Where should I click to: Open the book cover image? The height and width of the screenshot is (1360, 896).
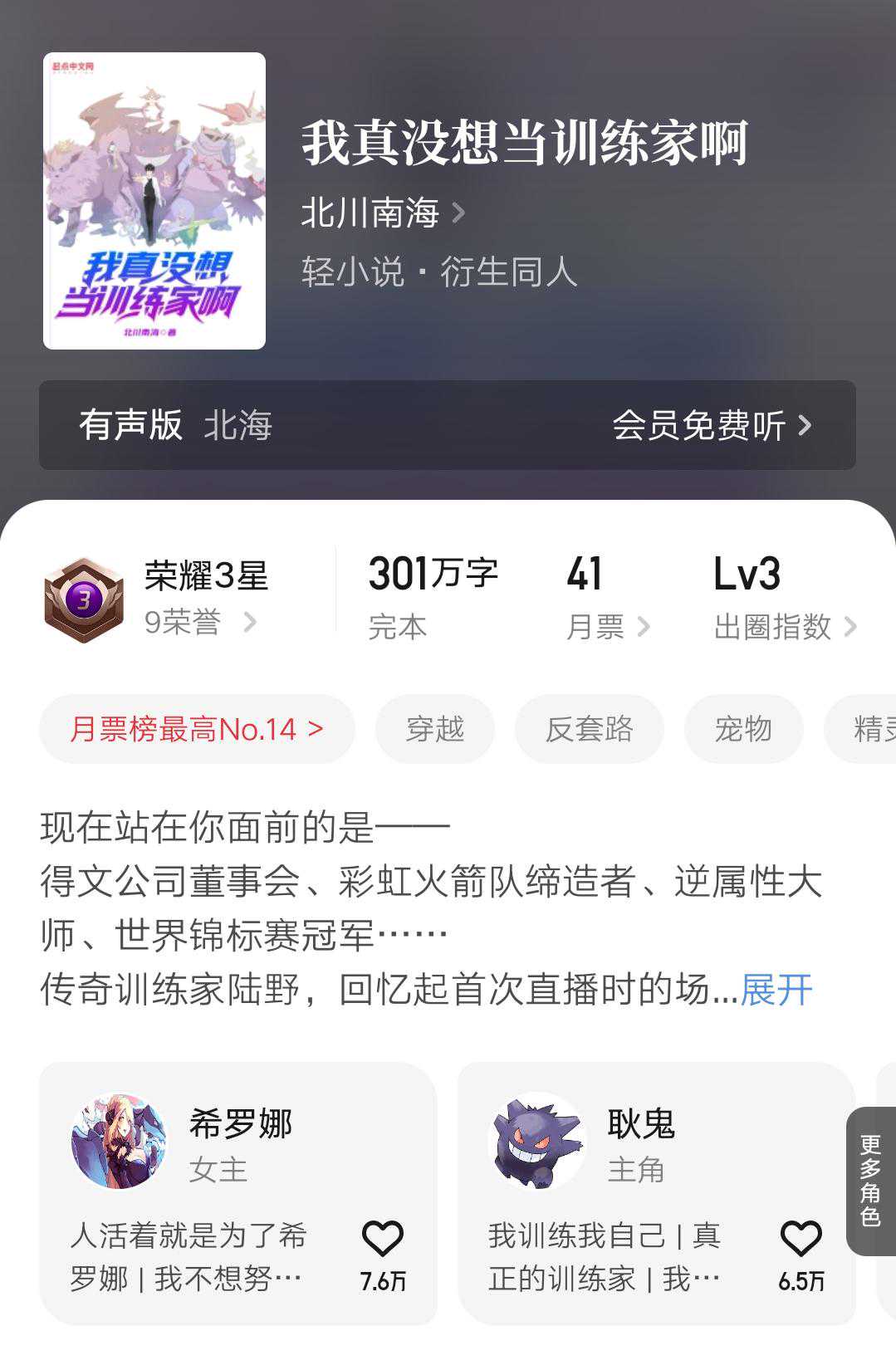pyautogui.click(x=154, y=201)
